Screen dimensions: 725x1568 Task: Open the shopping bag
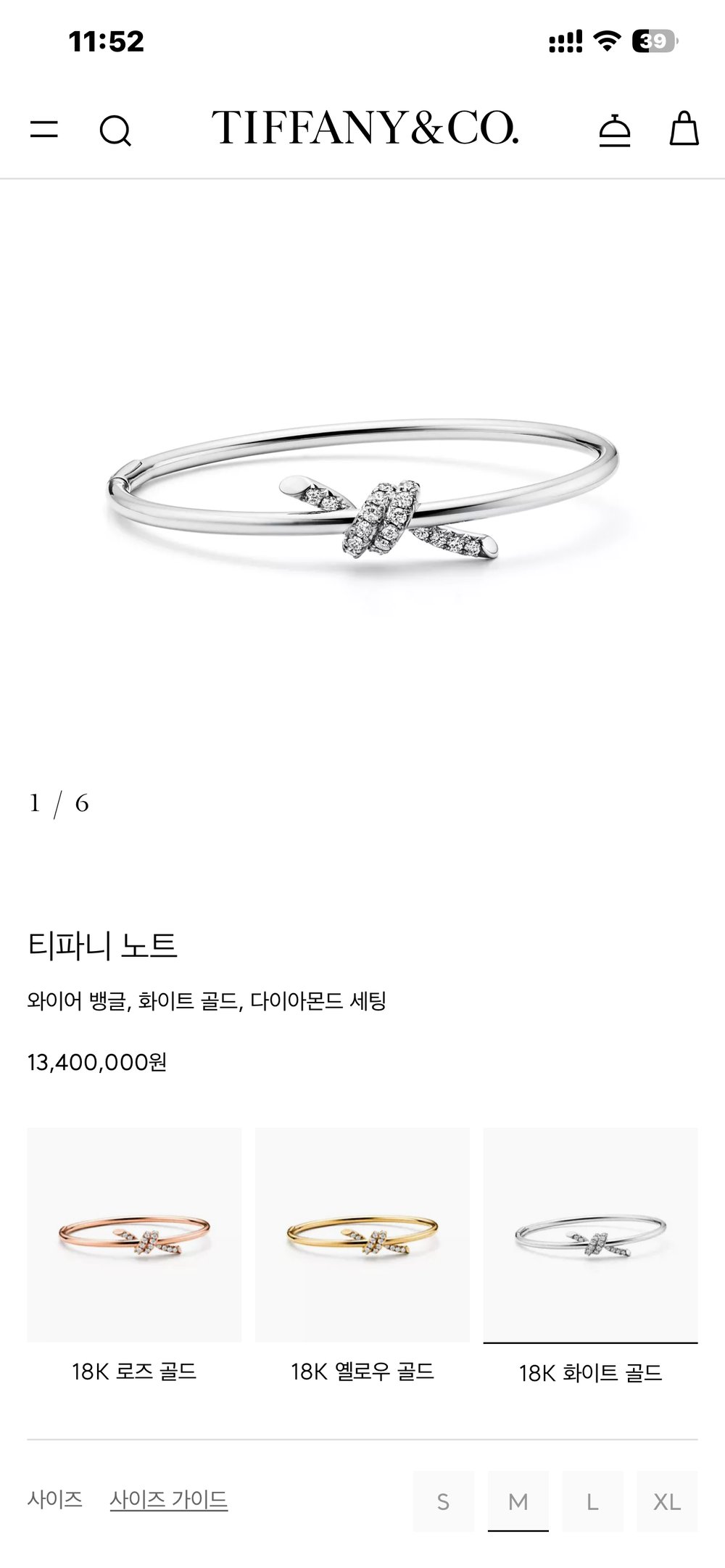click(683, 129)
